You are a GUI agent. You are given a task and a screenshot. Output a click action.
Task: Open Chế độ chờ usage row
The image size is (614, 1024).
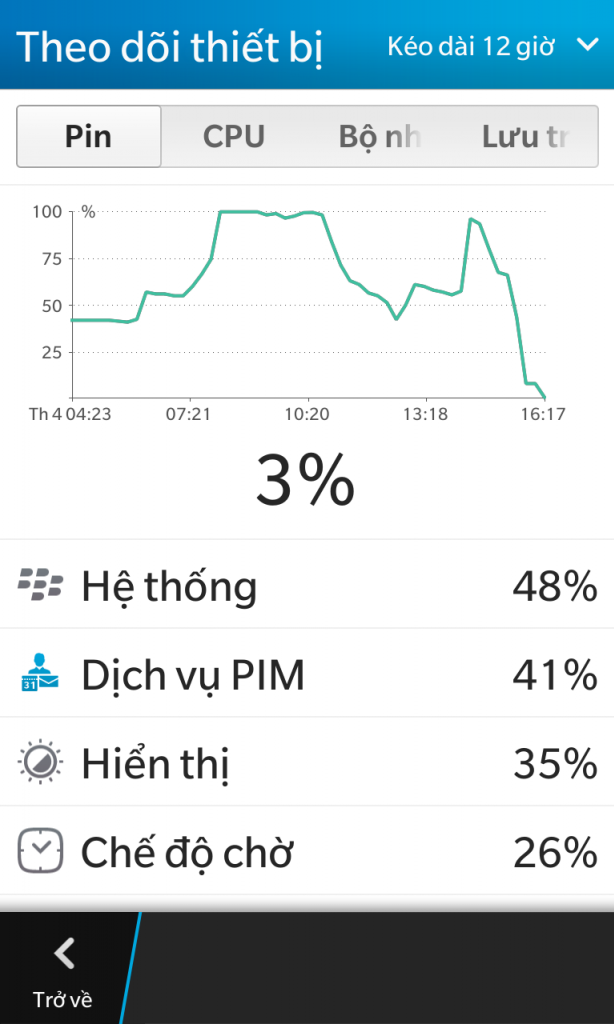307,852
